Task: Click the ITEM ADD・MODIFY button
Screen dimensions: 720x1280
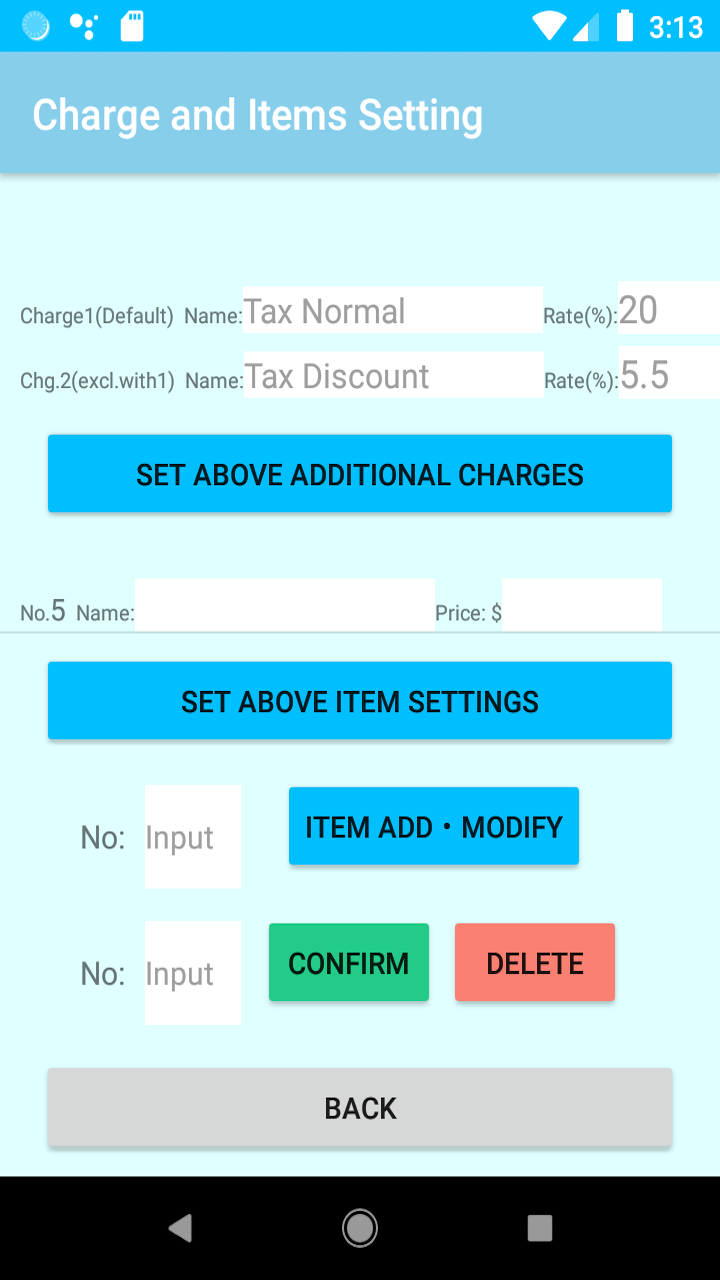Action: tap(433, 826)
